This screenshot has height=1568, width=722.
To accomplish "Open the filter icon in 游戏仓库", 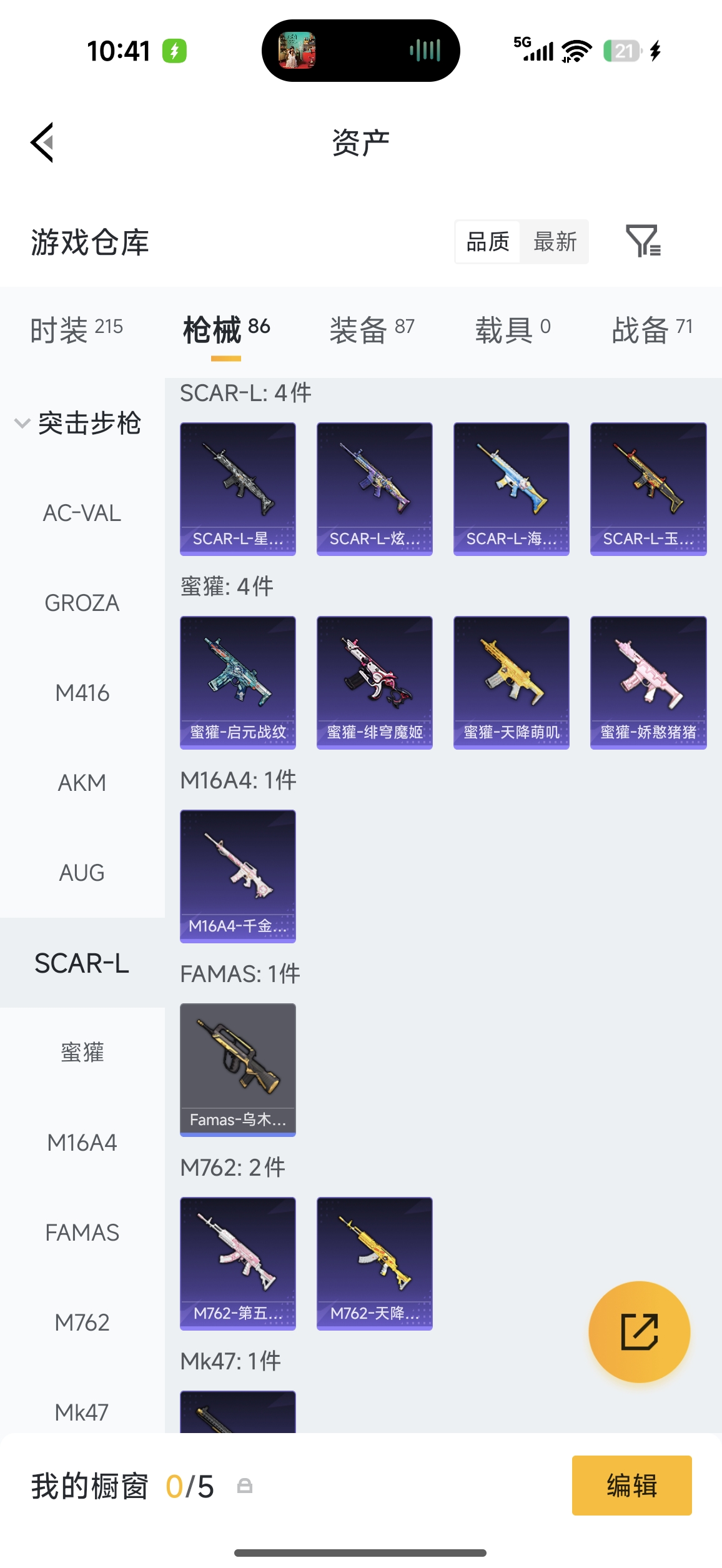I will click(x=643, y=241).
